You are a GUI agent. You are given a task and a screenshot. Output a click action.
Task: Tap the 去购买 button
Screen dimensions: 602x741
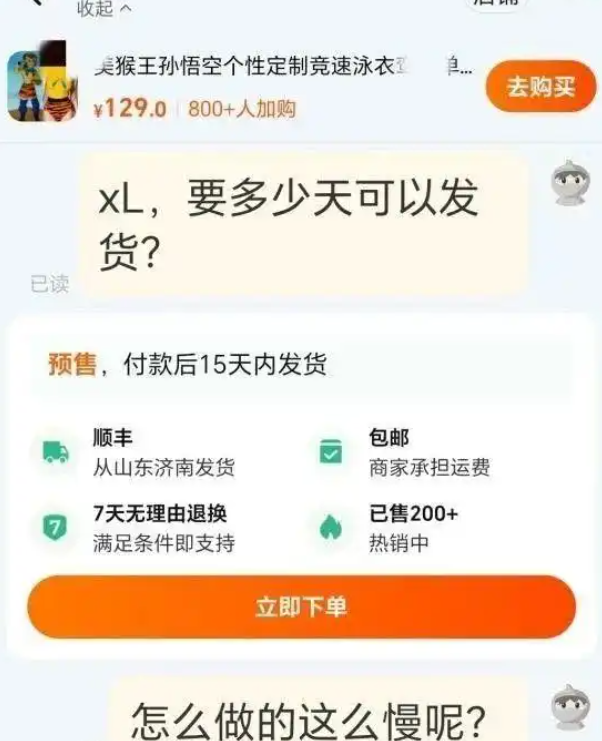540,87
